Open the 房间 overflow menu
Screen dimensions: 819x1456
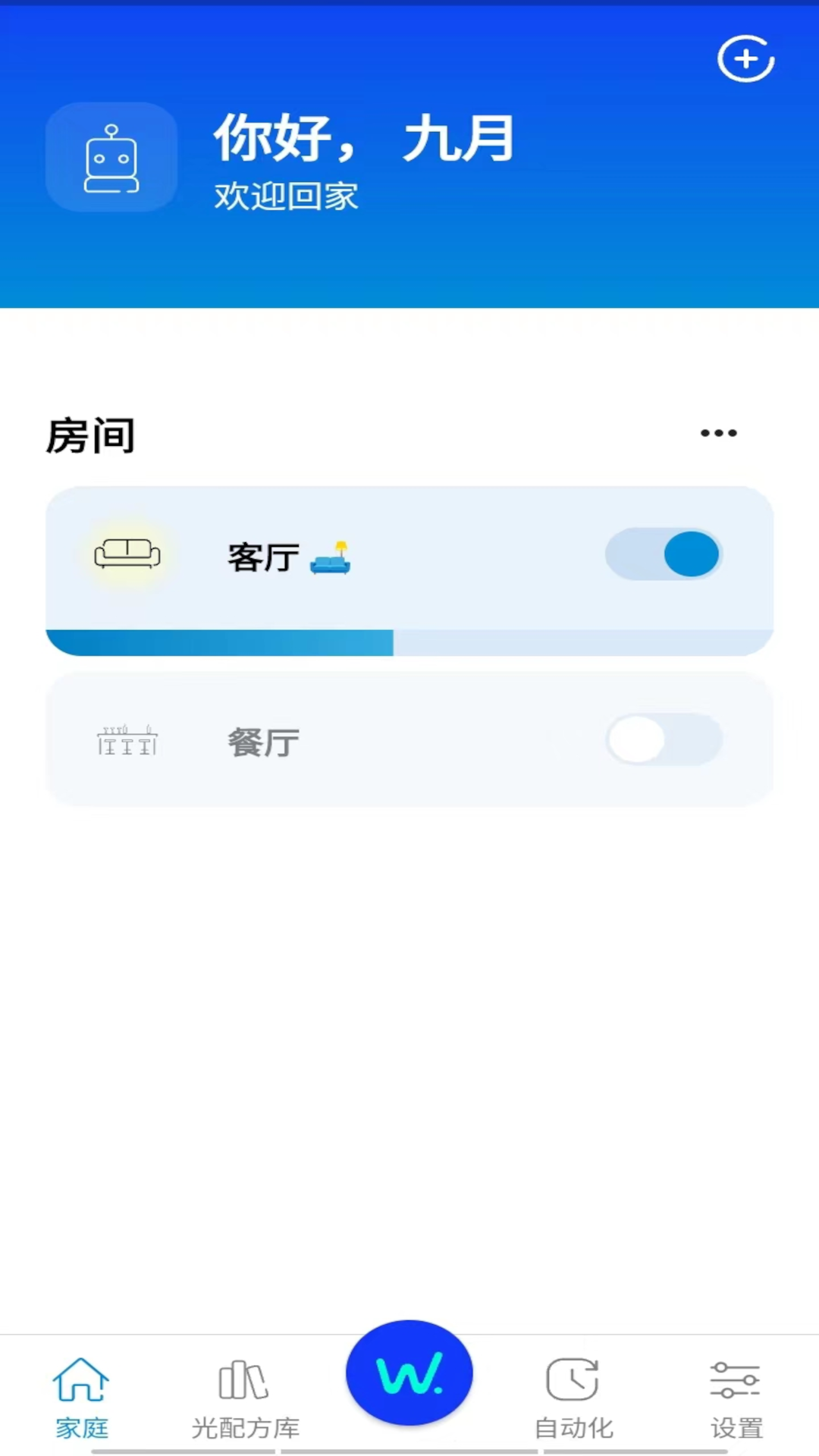click(x=718, y=432)
